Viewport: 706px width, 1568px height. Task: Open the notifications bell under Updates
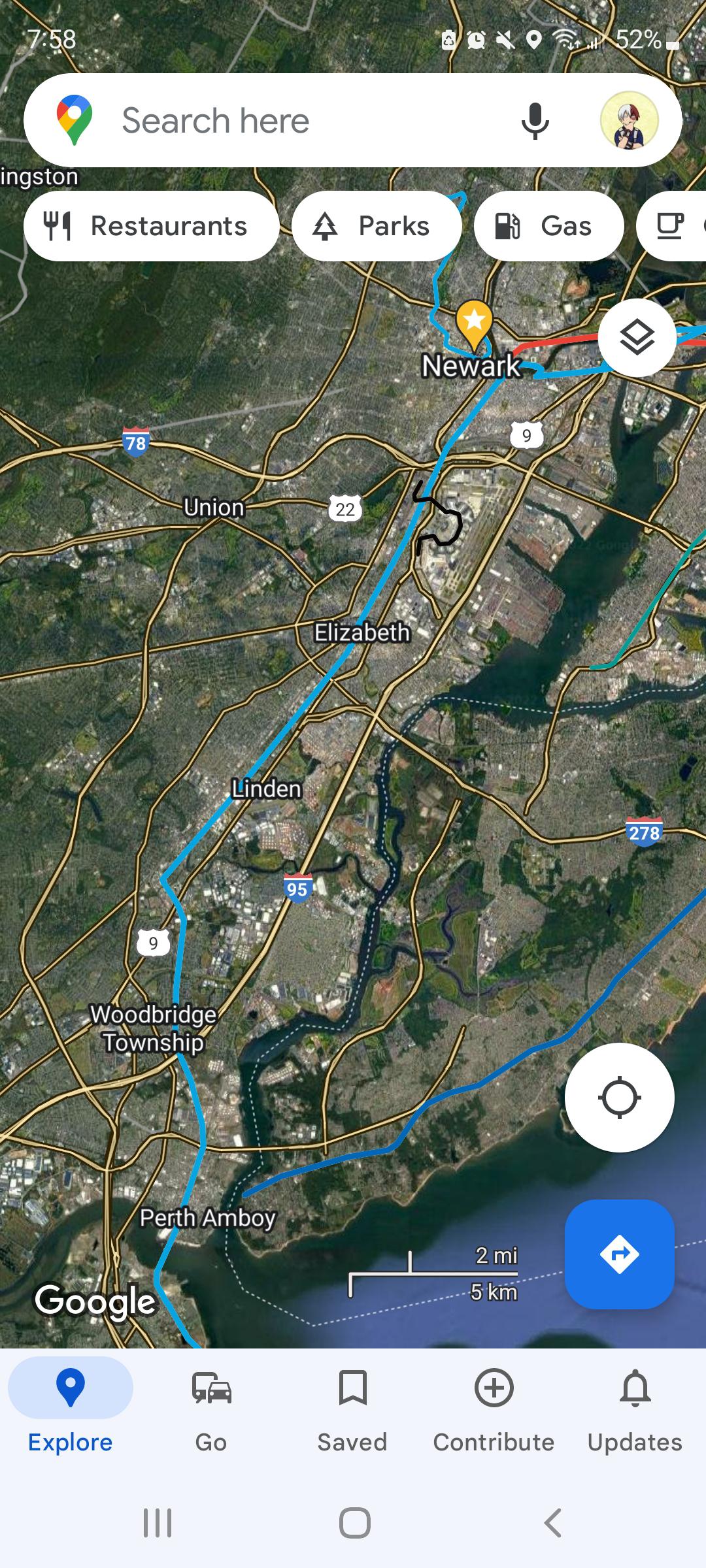pyautogui.click(x=635, y=1388)
